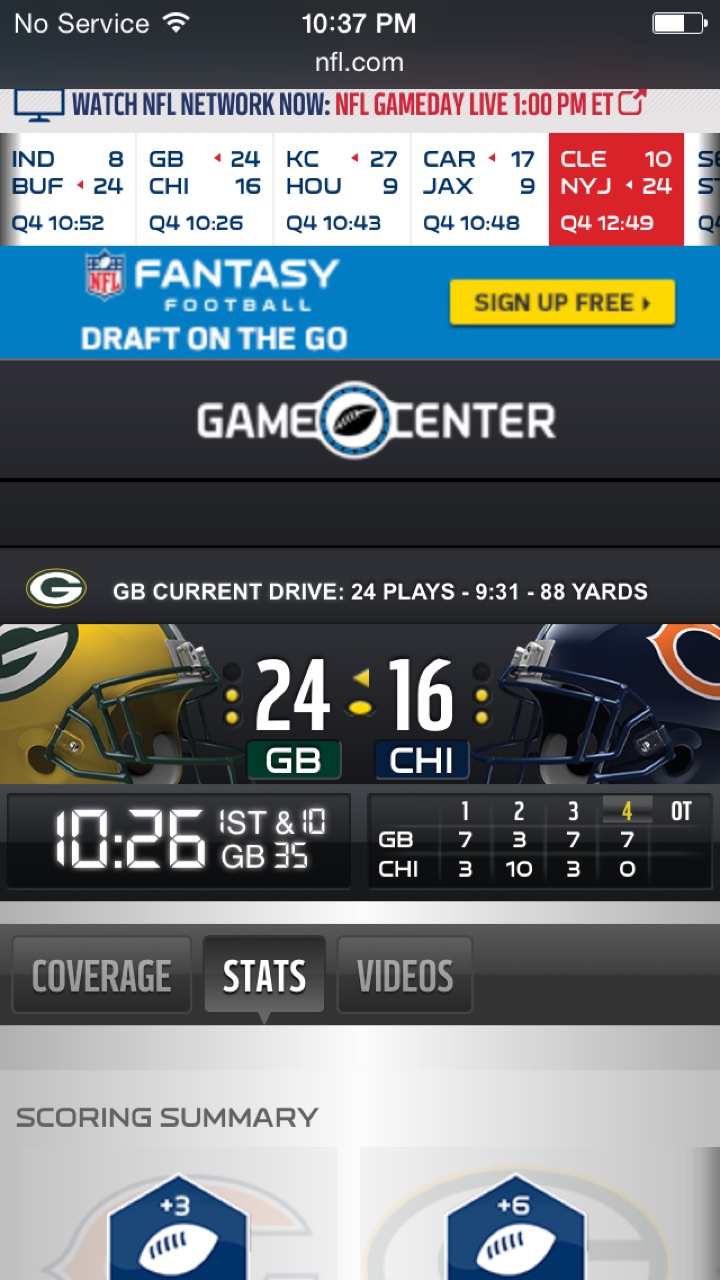
Task: Open the Watch NFL Network Now link
Action: pos(338,104)
